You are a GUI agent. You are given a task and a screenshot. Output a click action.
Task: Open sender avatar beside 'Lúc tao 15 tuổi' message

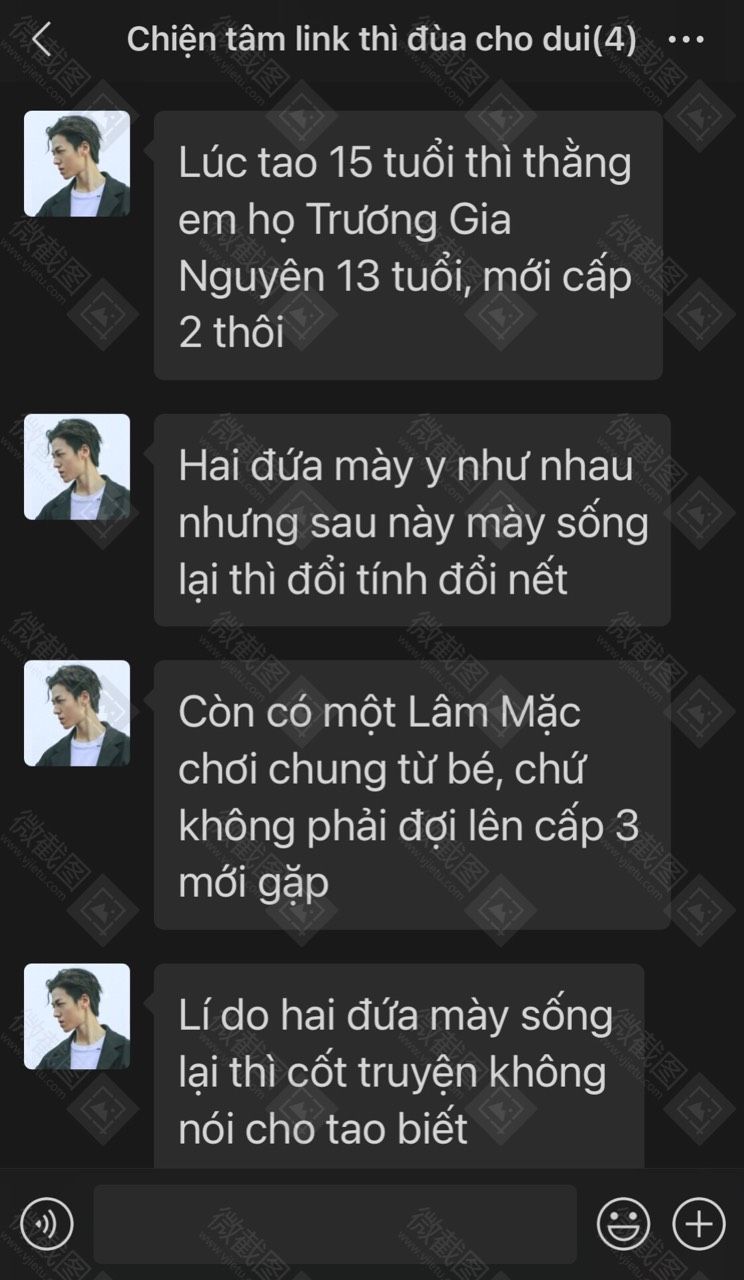pos(77,164)
